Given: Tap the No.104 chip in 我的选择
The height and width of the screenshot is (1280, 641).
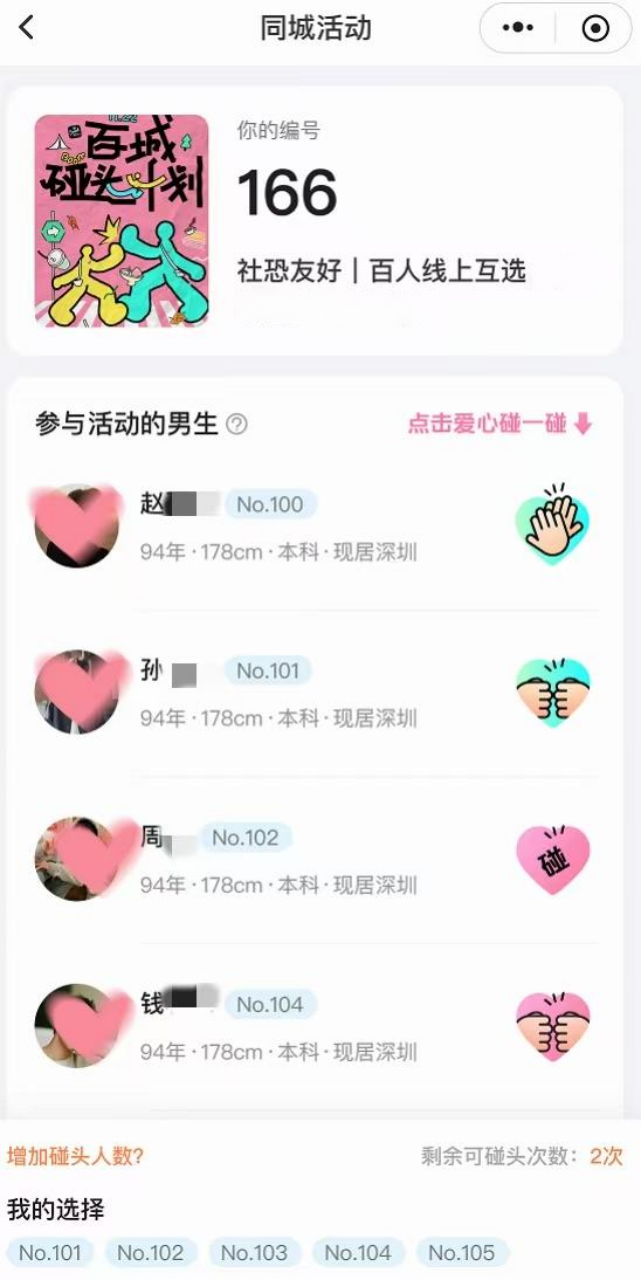Looking at the screenshot, I should pyautogui.click(x=358, y=1252).
